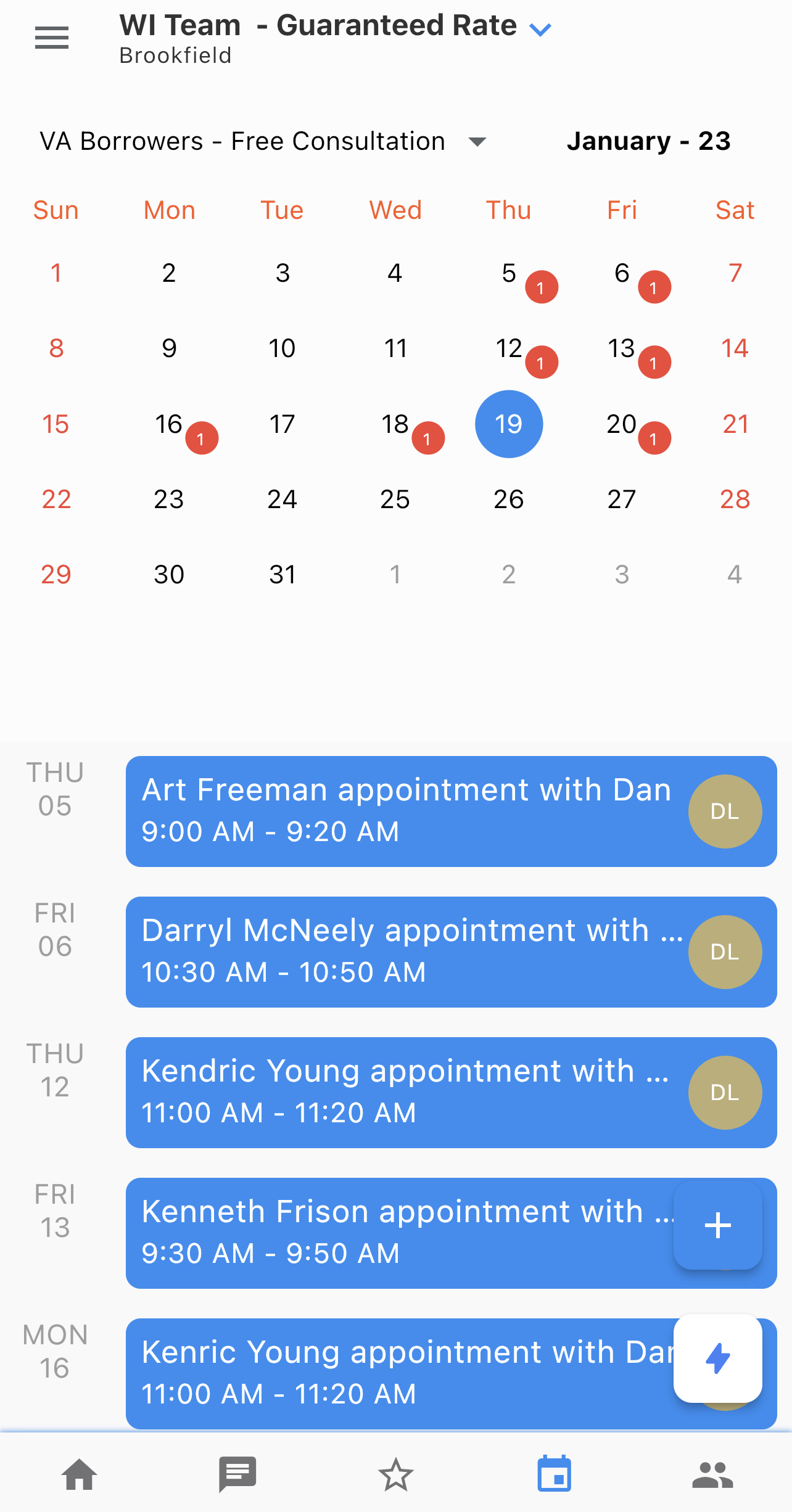This screenshot has width=792, height=1512.
Task: Select January 26 on the calendar
Action: (509, 499)
